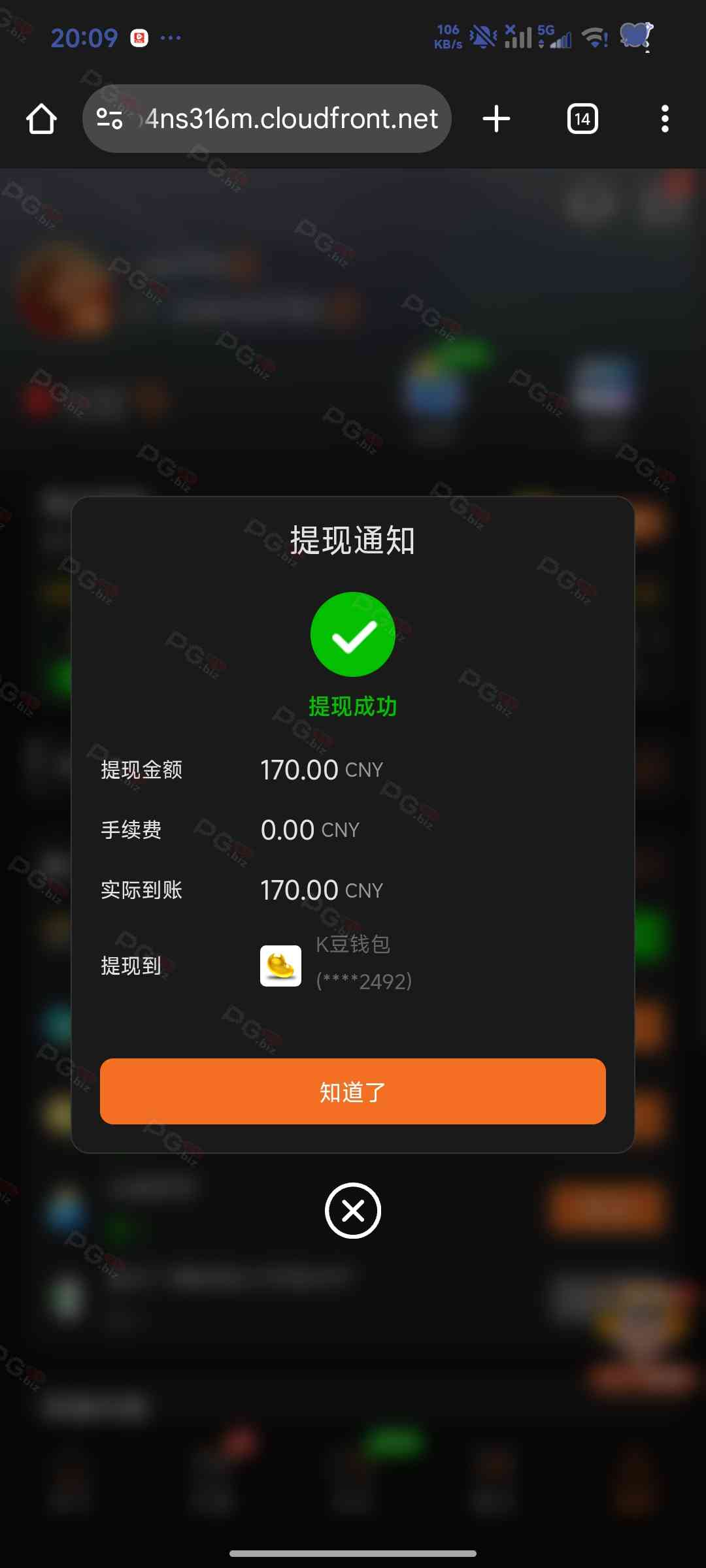View site info icon in address bar

(x=109, y=119)
